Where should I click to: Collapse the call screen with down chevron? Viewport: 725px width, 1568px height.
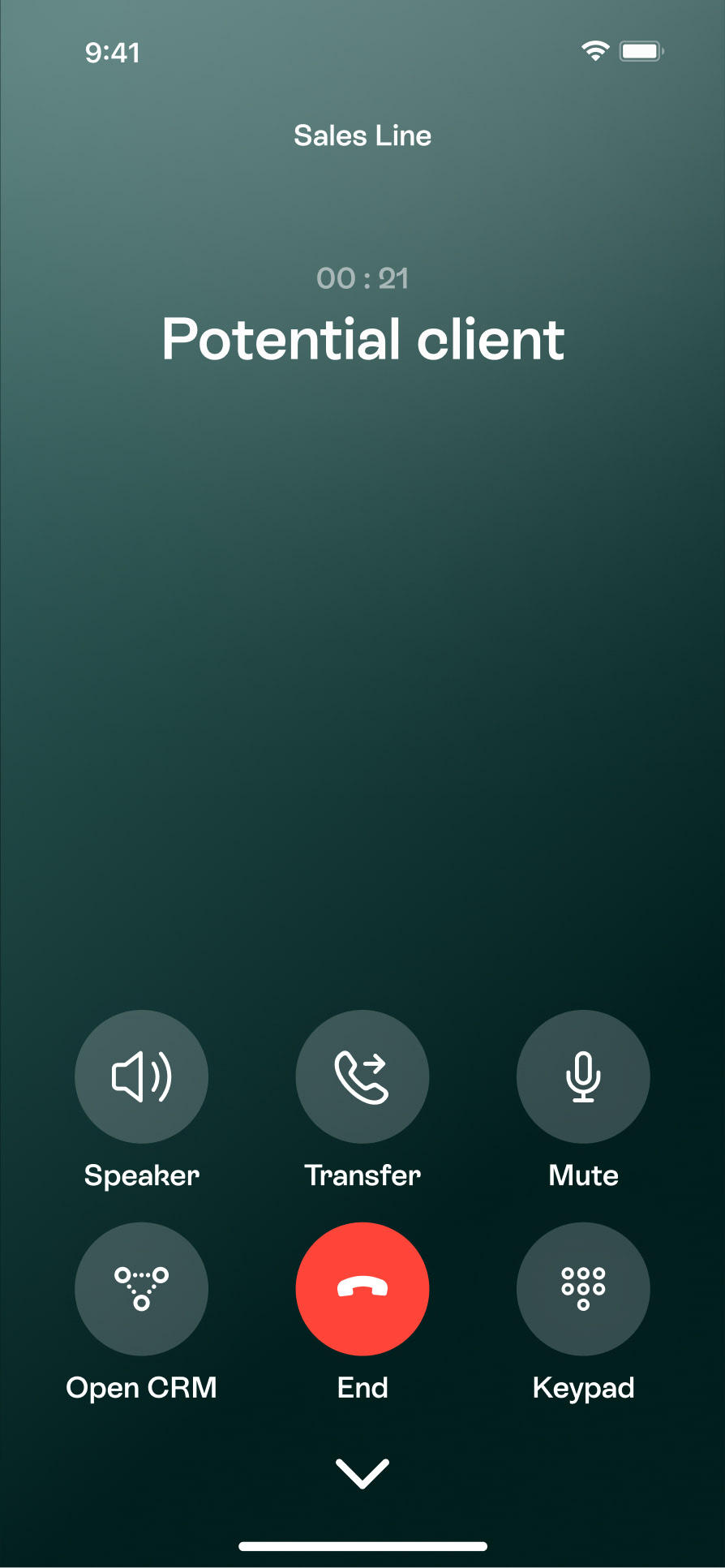click(362, 1473)
